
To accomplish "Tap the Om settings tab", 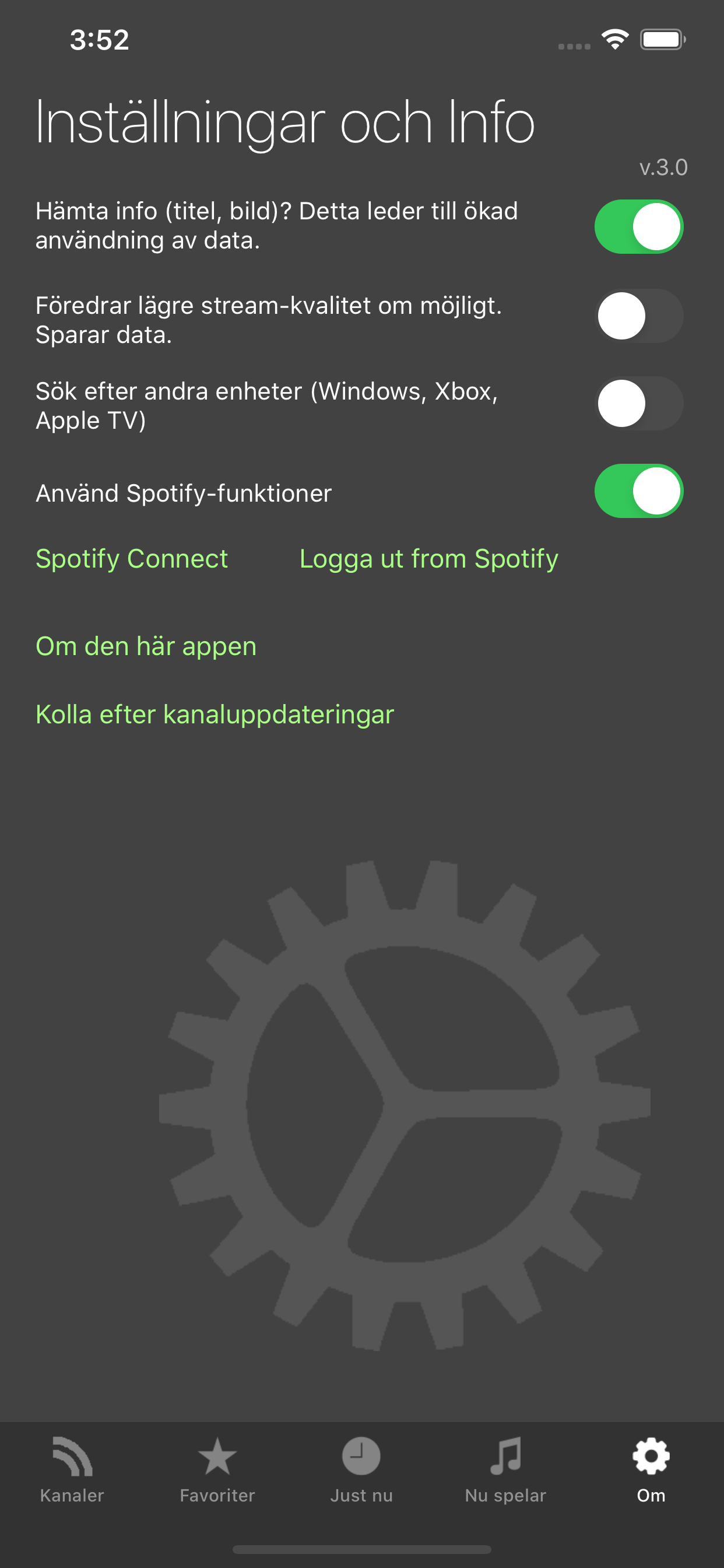I will (651, 1469).
